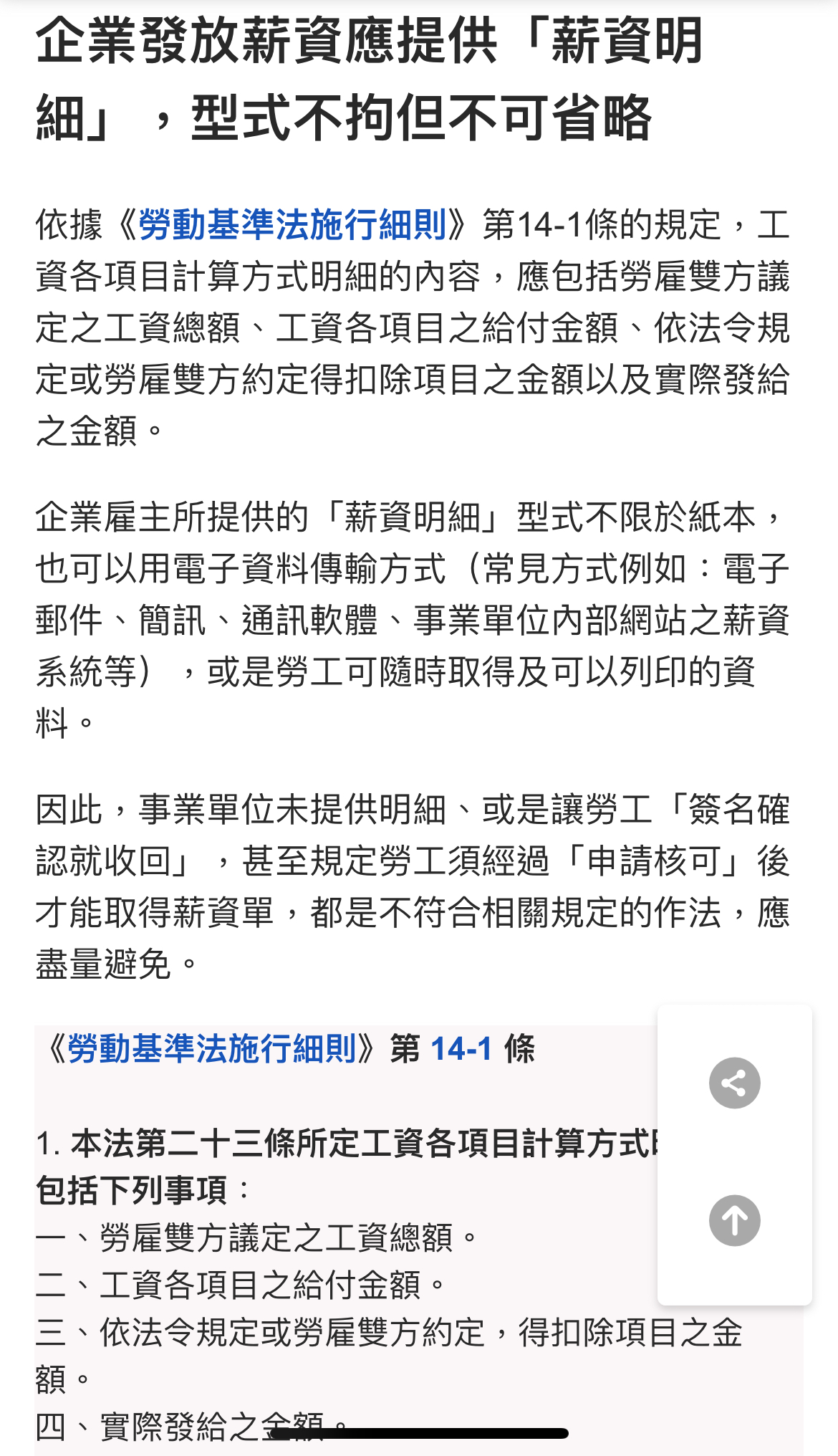838x1456 pixels.
Task: Open the 14-1 article link
Action: point(461,1049)
